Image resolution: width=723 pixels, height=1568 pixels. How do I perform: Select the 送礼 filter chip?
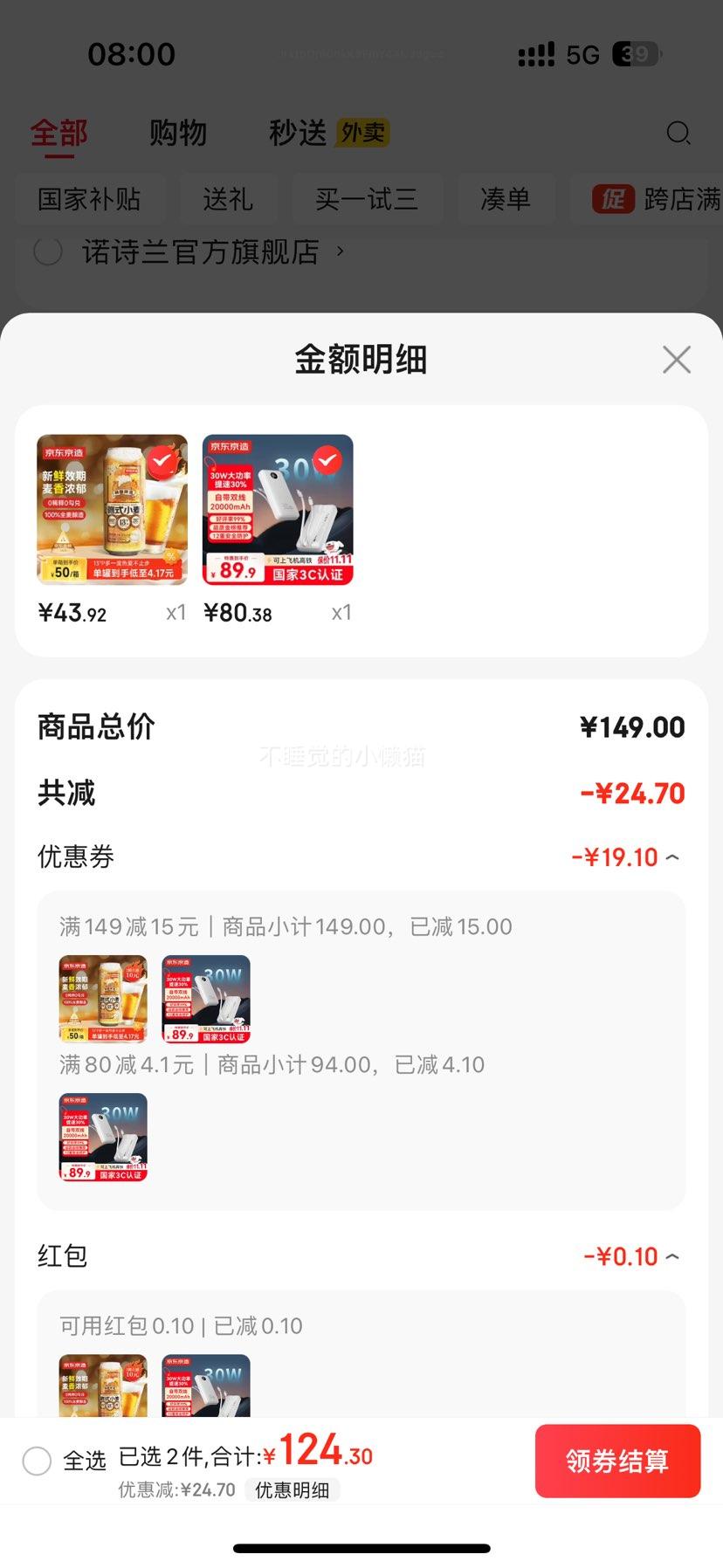228,199
